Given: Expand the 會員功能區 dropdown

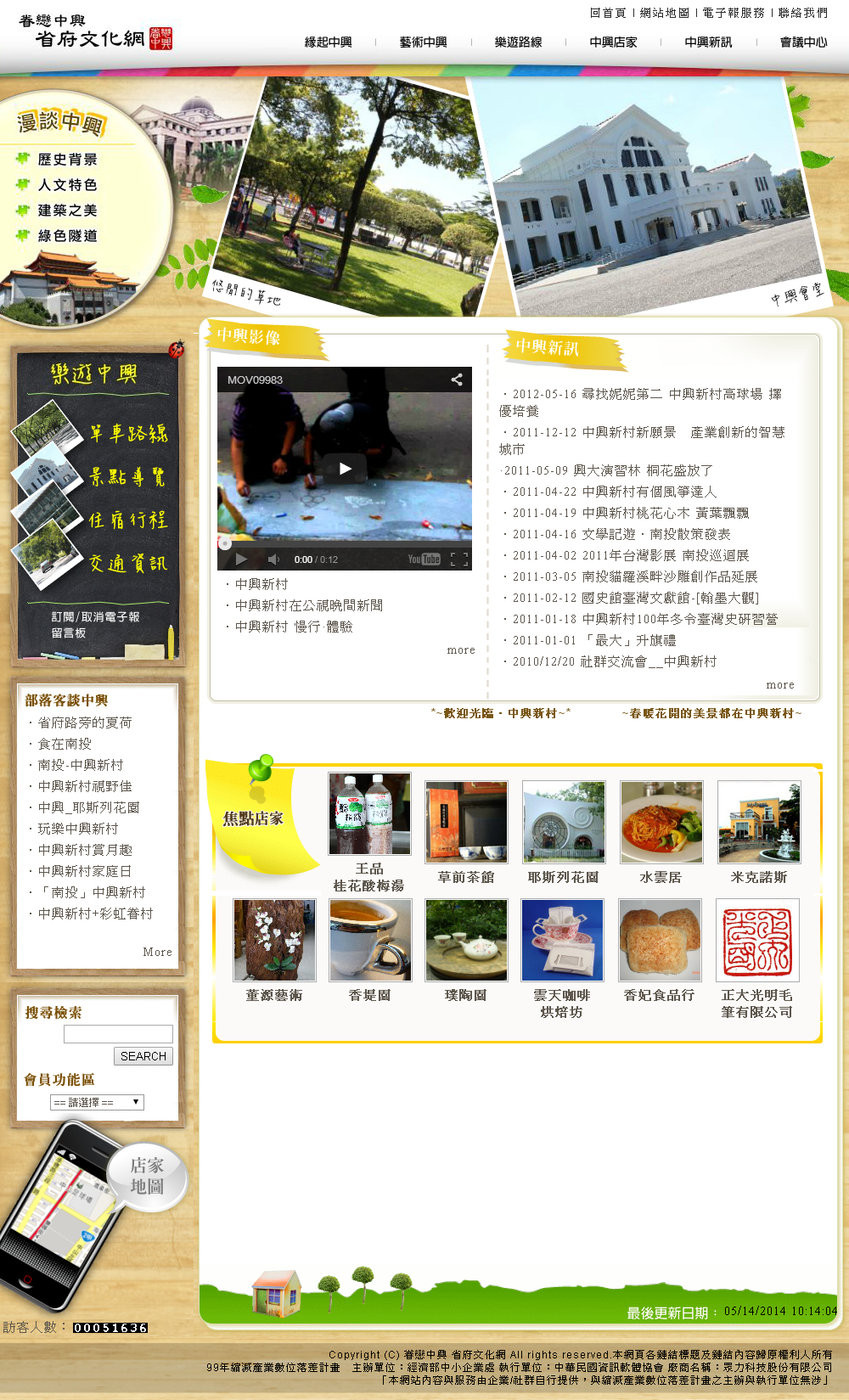Looking at the screenshot, I should [97, 1102].
